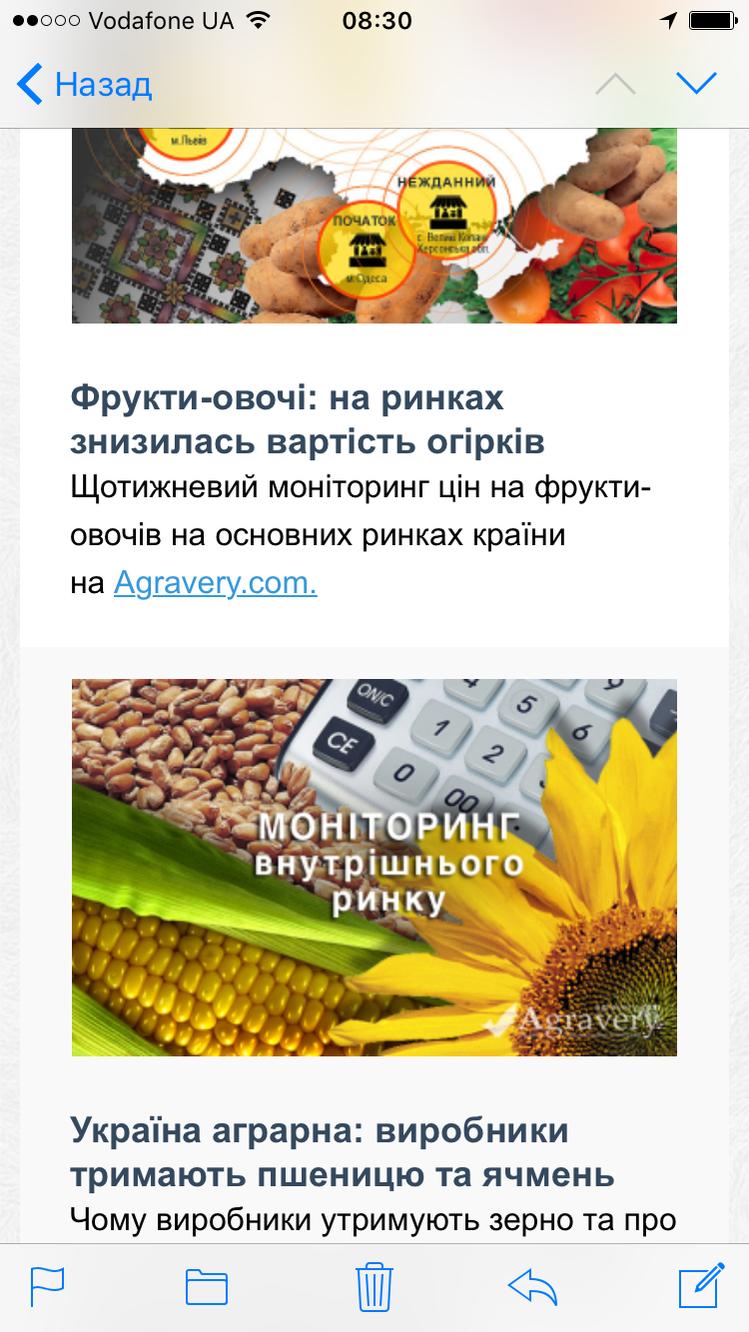The height and width of the screenshot is (1332, 749).
Task: Go to the previous message with the up chevron
Action: click(x=617, y=84)
